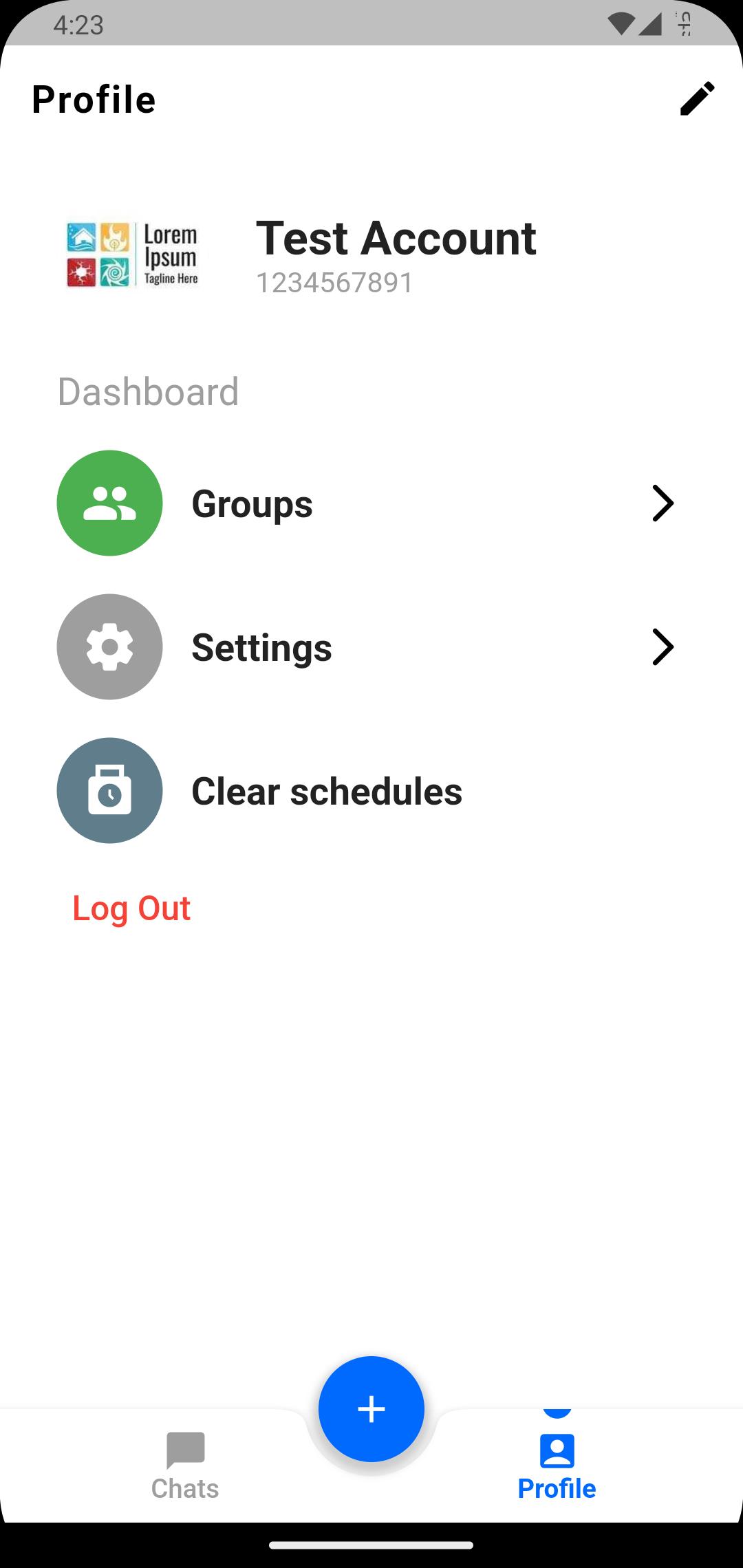
Task: Select Clear schedules
Action: [327, 791]
